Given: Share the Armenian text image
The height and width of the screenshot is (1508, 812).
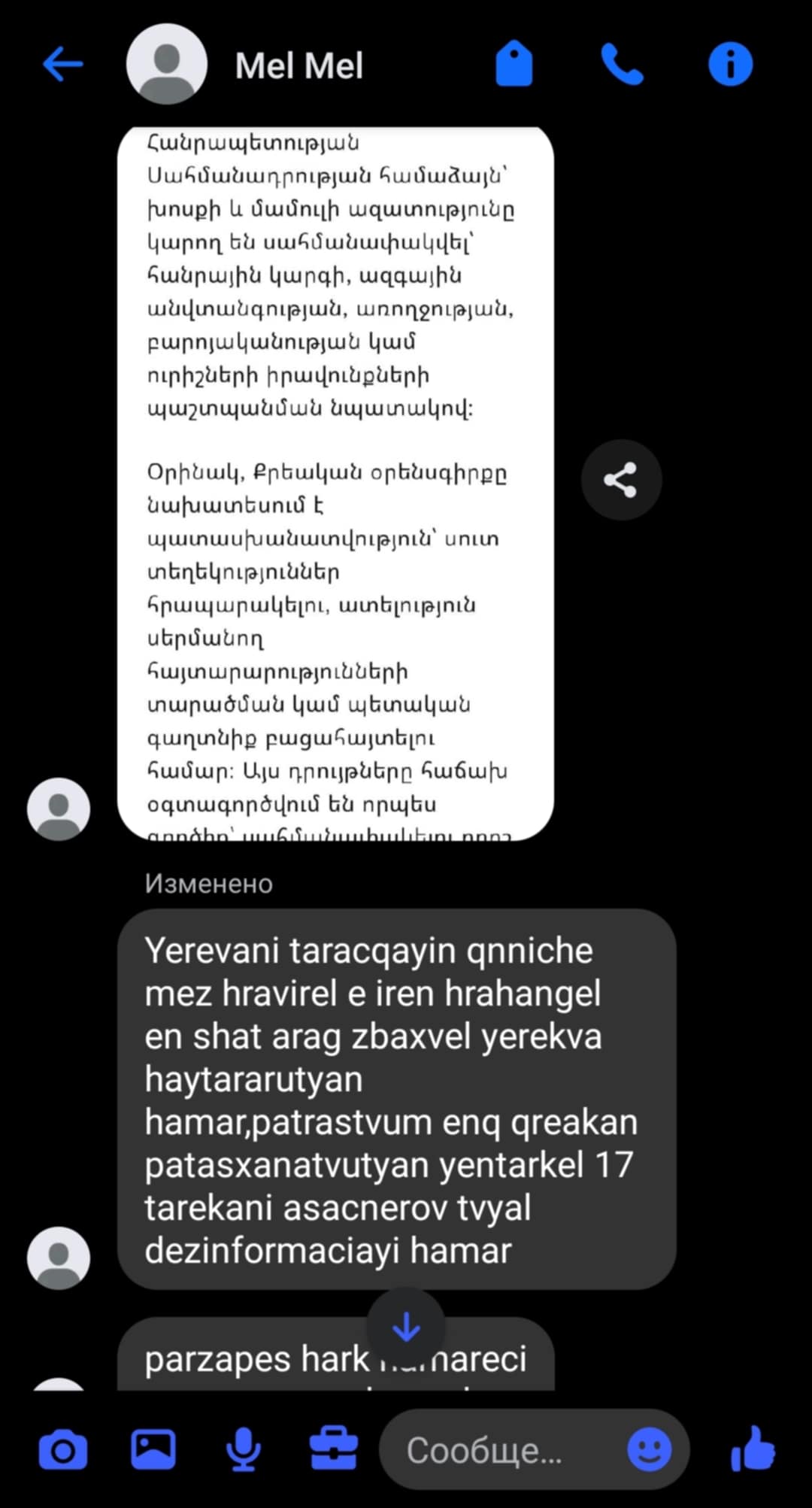Looking at the screenshot, I should click(x=621, y=480).
